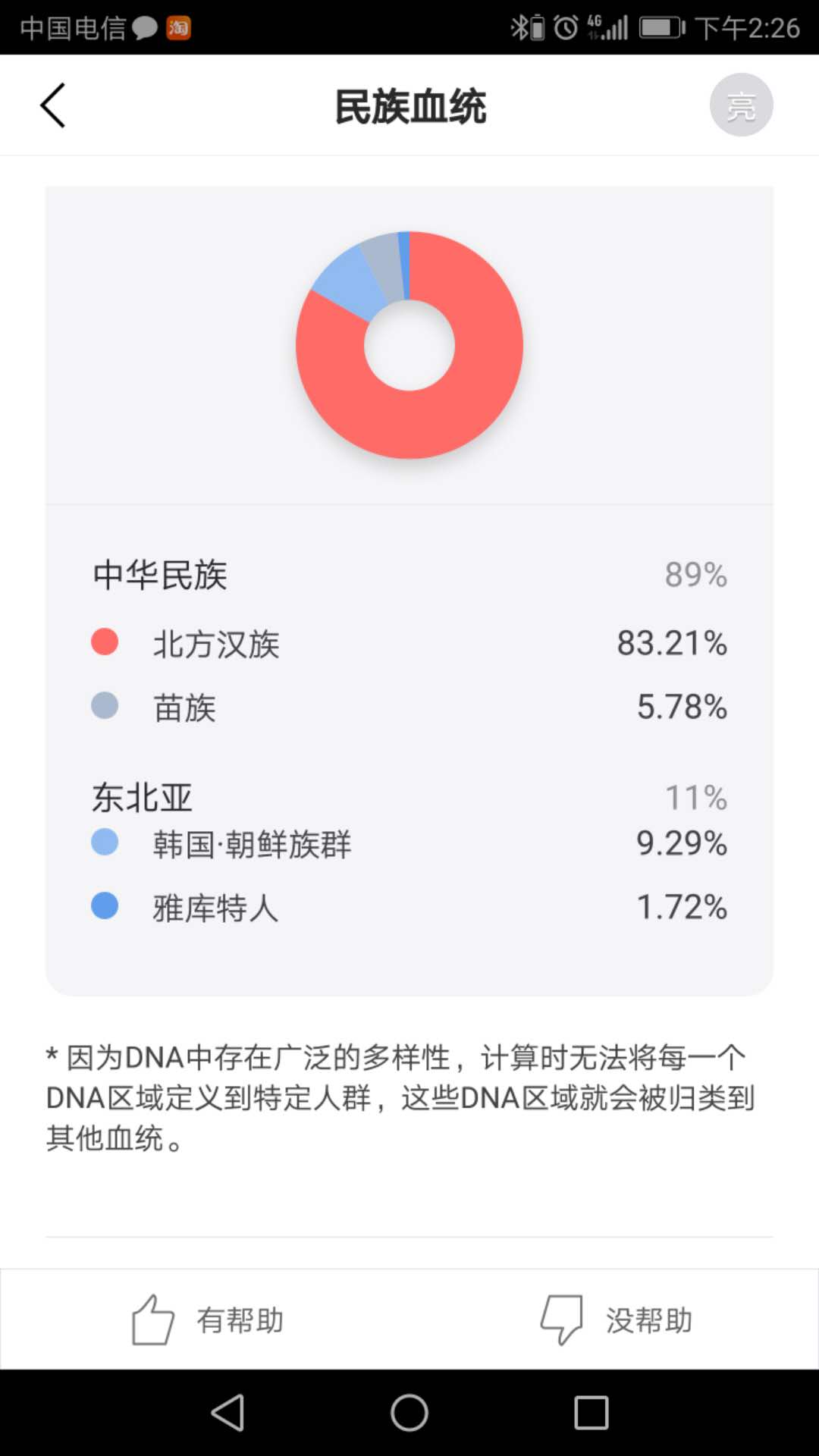Go back using the top-left arrow
The height and width of the screenshot is (1456, 819).
coord(53,105)
